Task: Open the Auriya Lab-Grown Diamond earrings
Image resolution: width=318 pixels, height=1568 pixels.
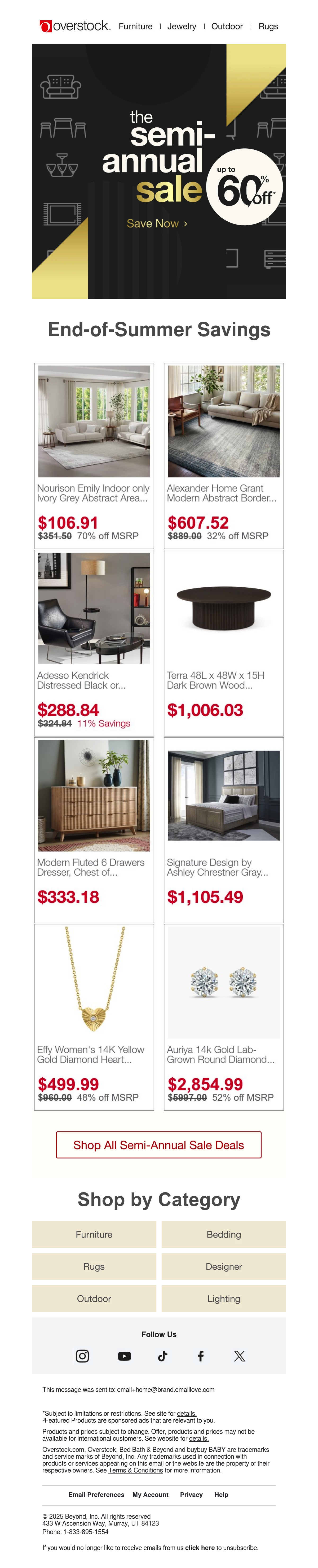Action: pos(224,1017)
